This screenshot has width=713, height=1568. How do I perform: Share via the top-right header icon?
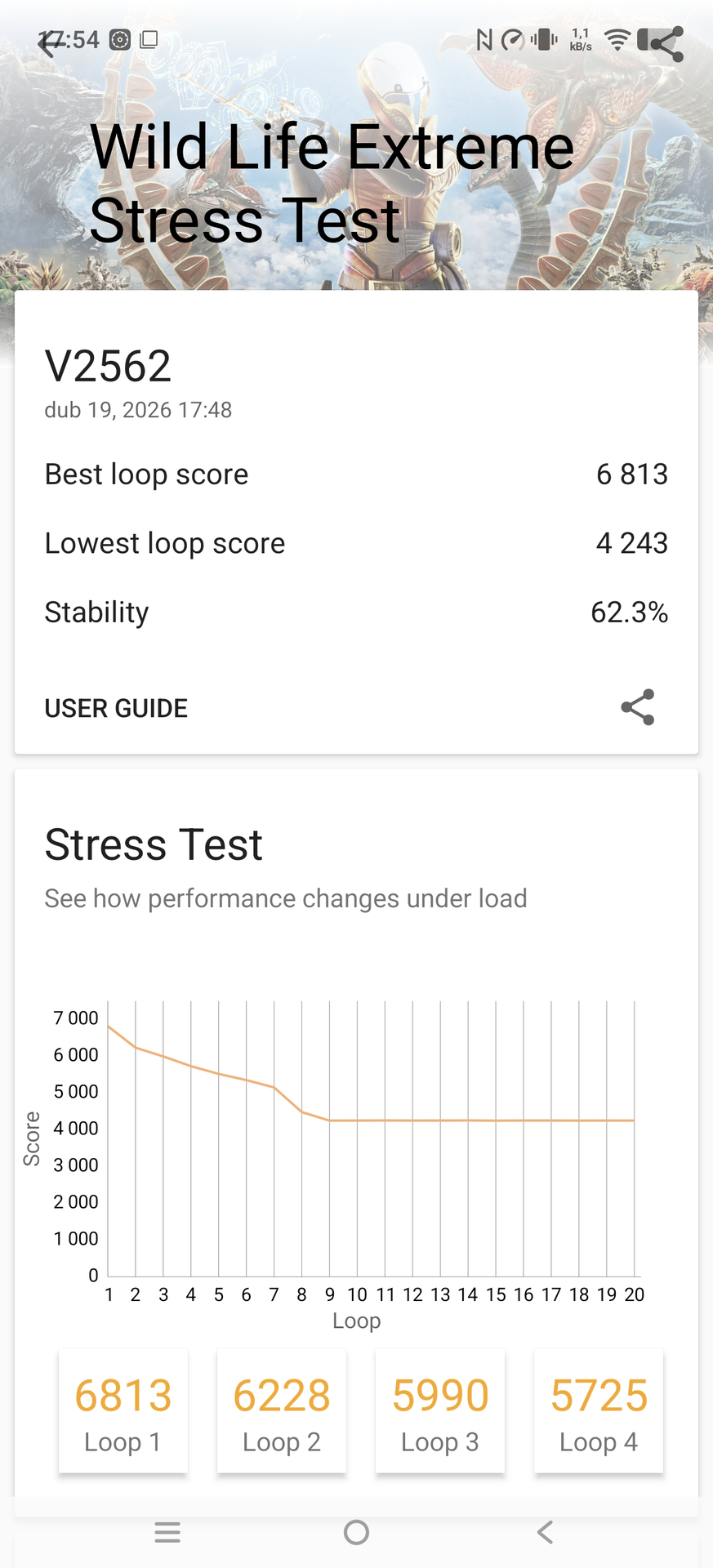coord(666,44)
